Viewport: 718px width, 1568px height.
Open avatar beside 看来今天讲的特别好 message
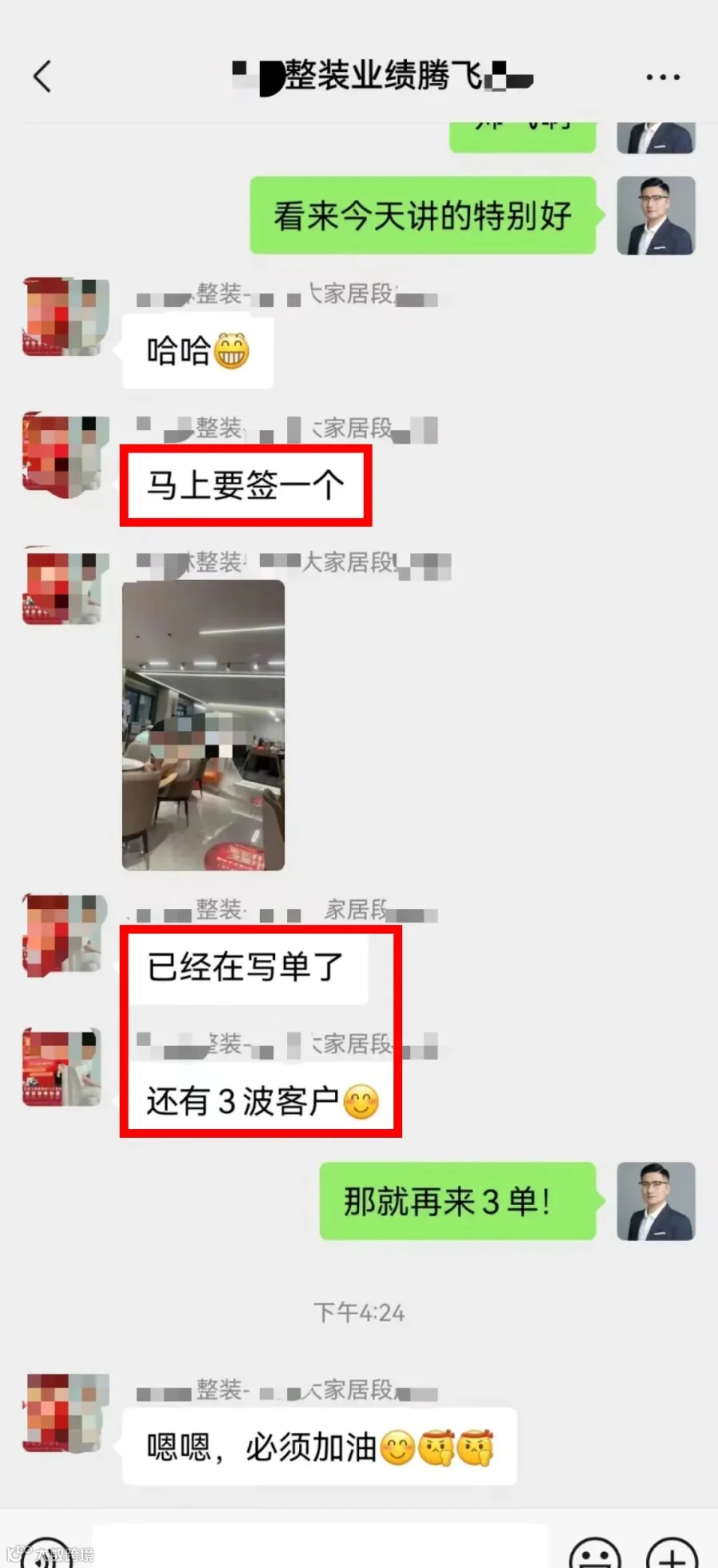[656, 215]
